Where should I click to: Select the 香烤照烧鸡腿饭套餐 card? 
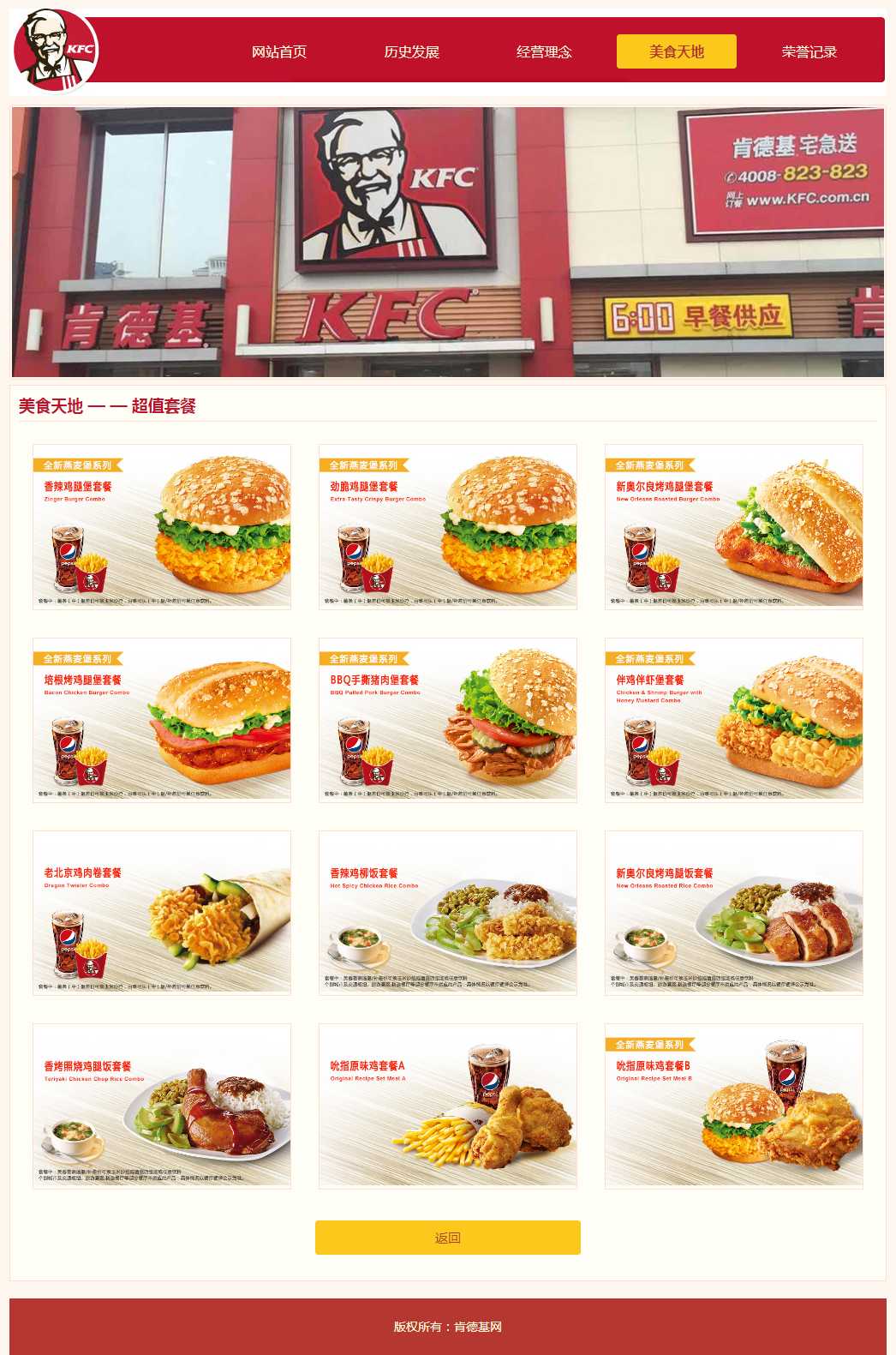(162, 1106)
